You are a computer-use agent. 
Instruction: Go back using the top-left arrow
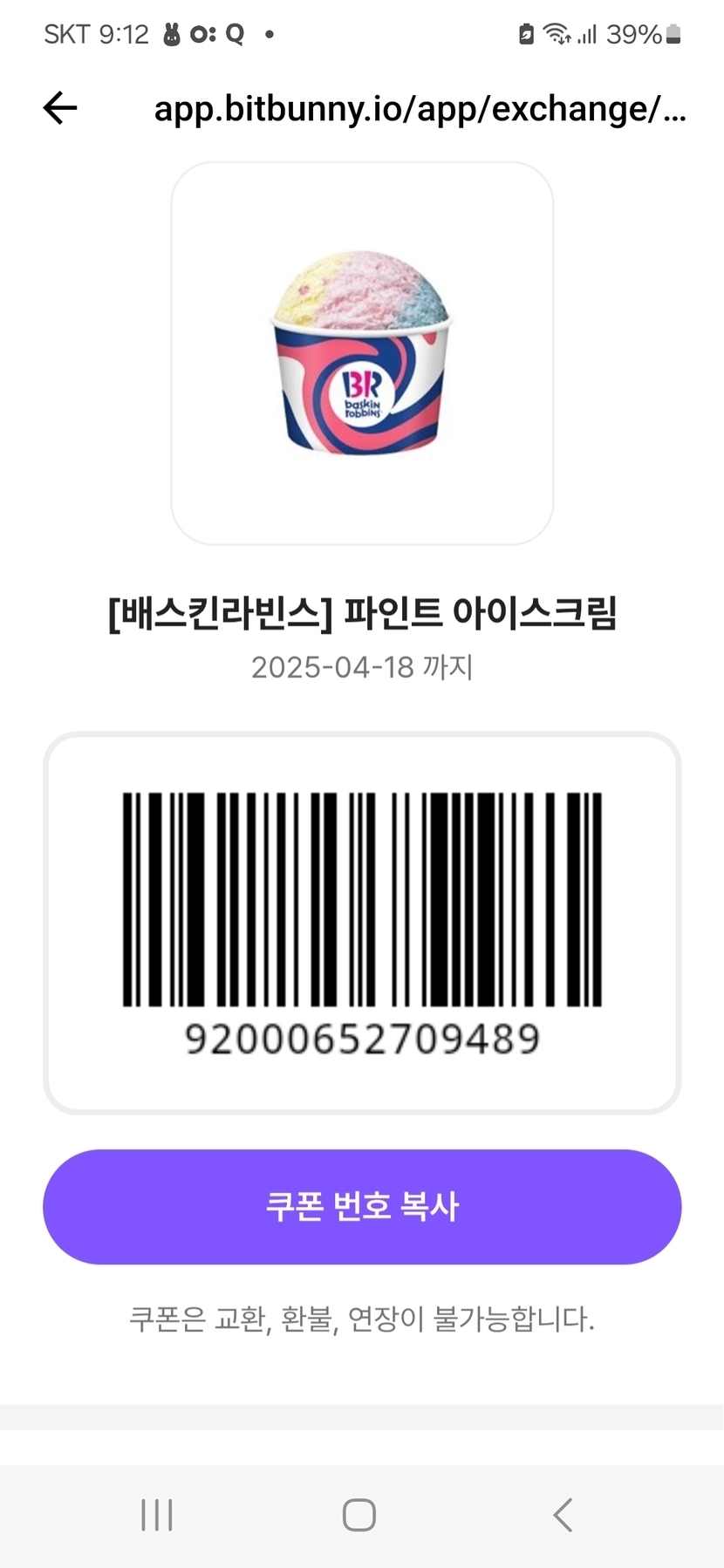point(60,108)
